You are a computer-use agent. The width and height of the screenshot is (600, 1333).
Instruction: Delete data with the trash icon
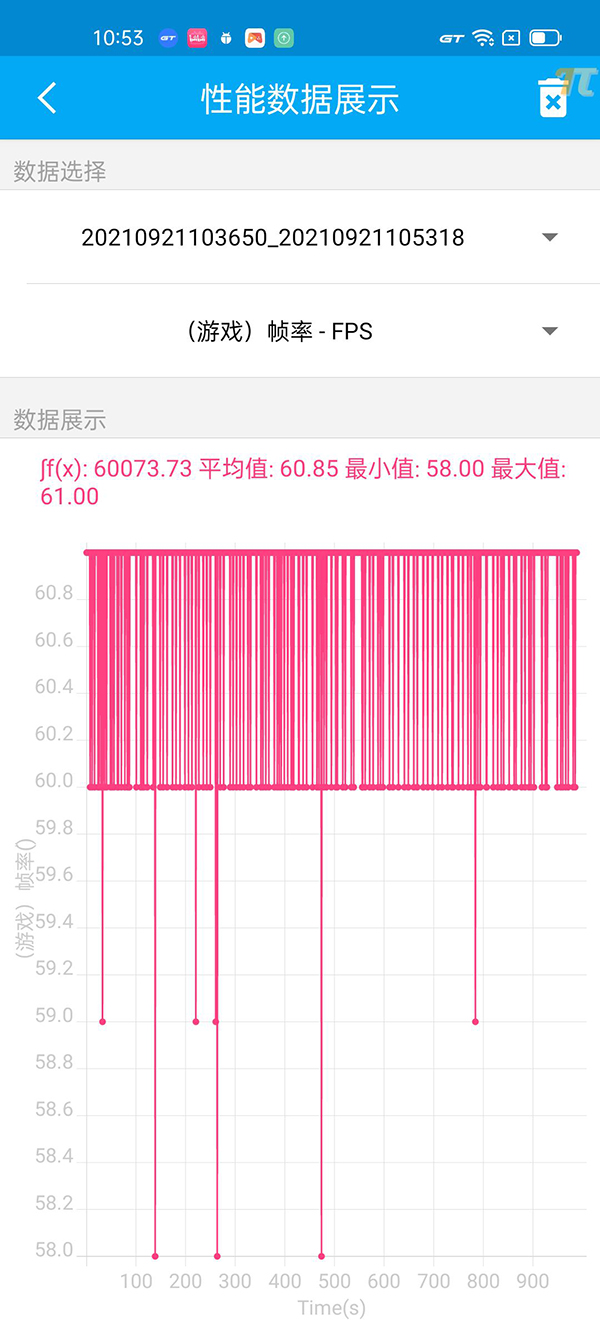pos(552,99)
